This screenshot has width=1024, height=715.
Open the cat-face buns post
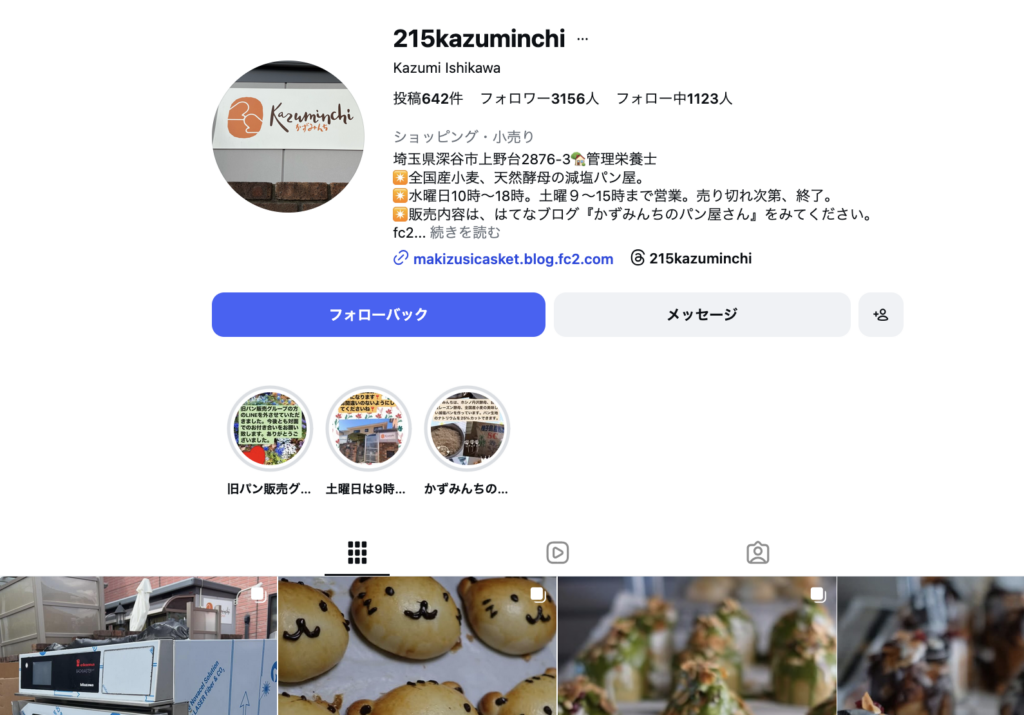(417, 645)
